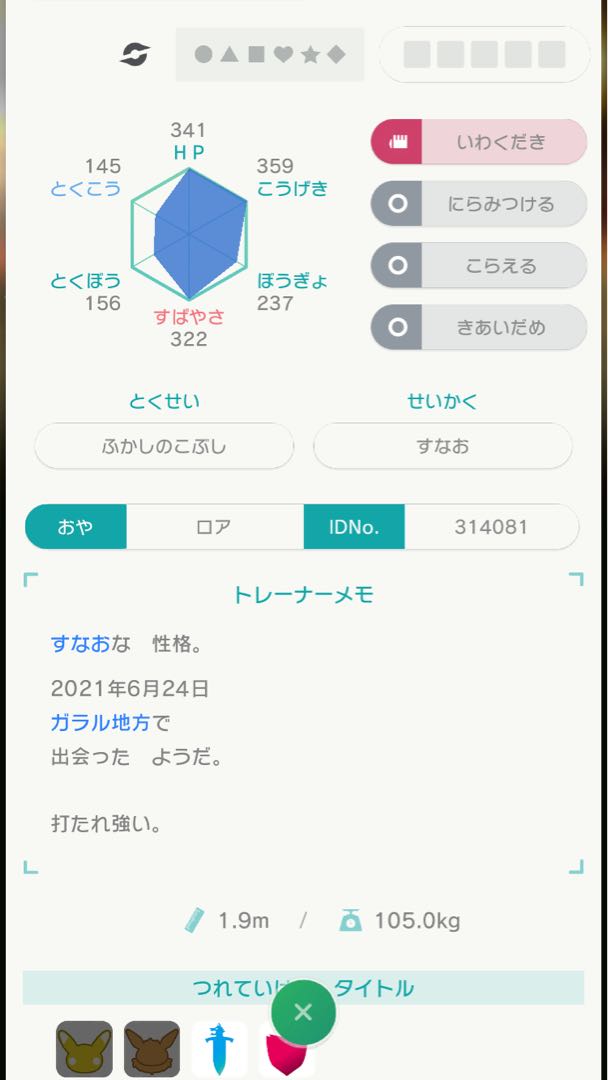View details for move にらみつける
608x1080 pixels.
click(x=479, y=204)
